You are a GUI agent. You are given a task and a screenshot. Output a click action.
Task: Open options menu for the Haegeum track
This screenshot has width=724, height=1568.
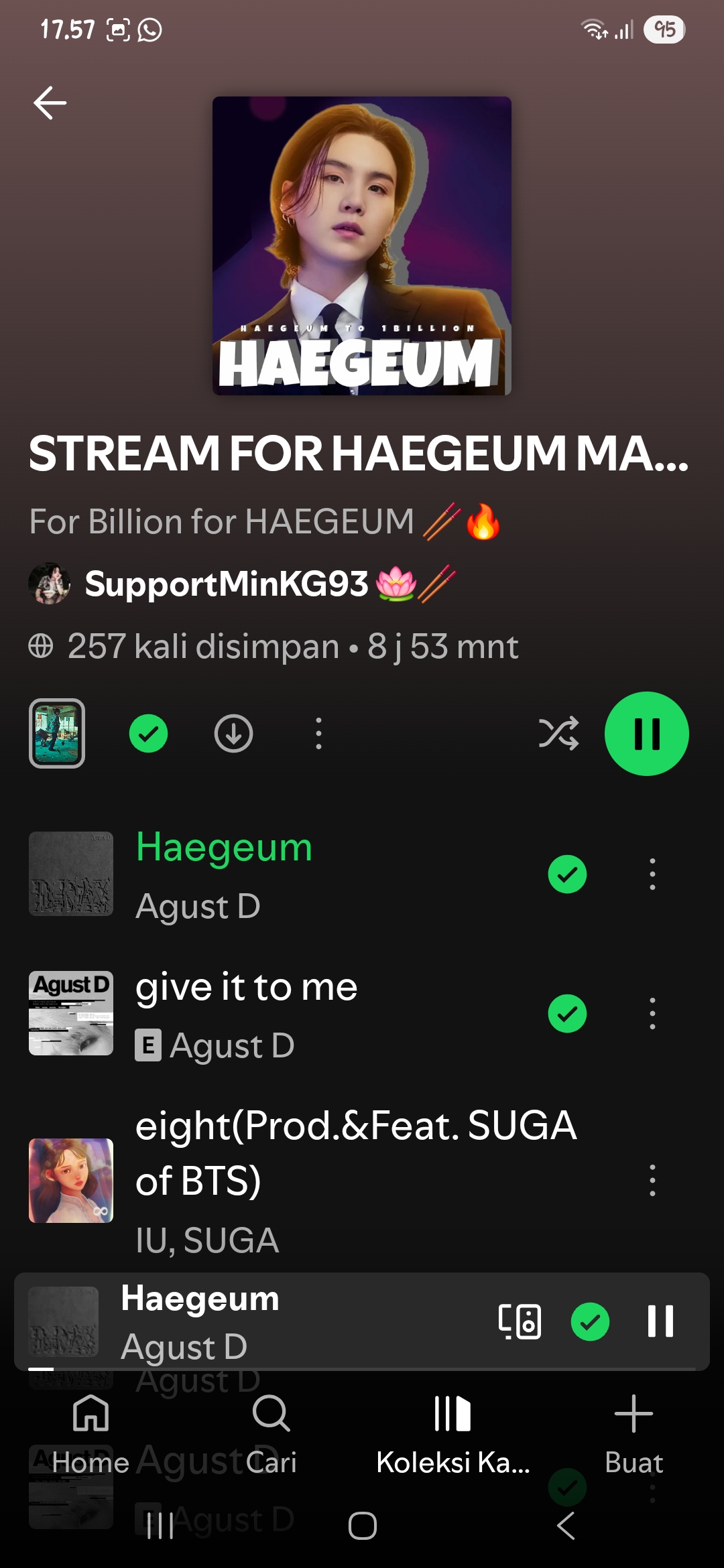click(x=652, y=873)
